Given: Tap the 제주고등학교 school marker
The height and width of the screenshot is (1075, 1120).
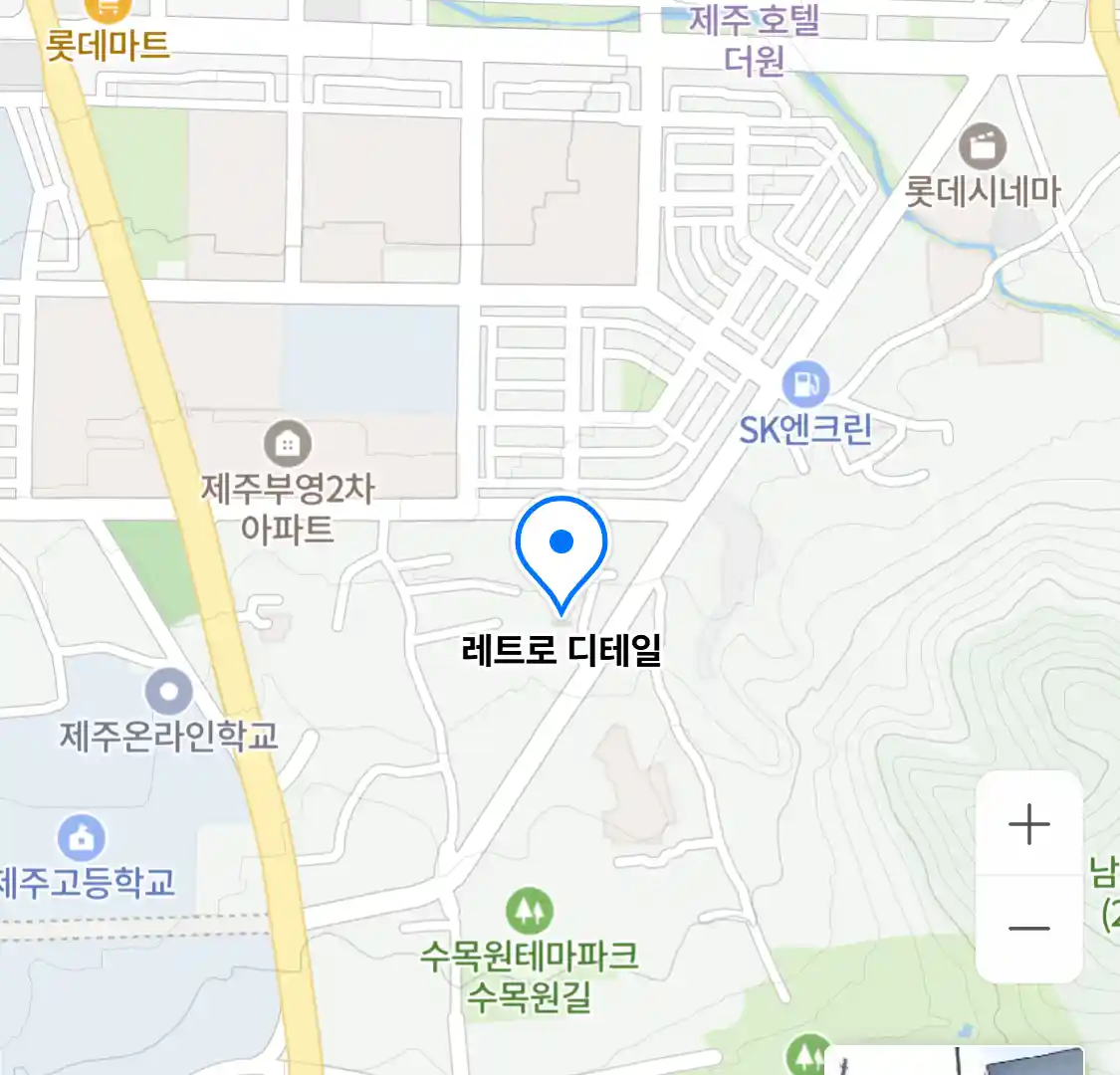Looking at the screenshot, I should coord(82,838).
